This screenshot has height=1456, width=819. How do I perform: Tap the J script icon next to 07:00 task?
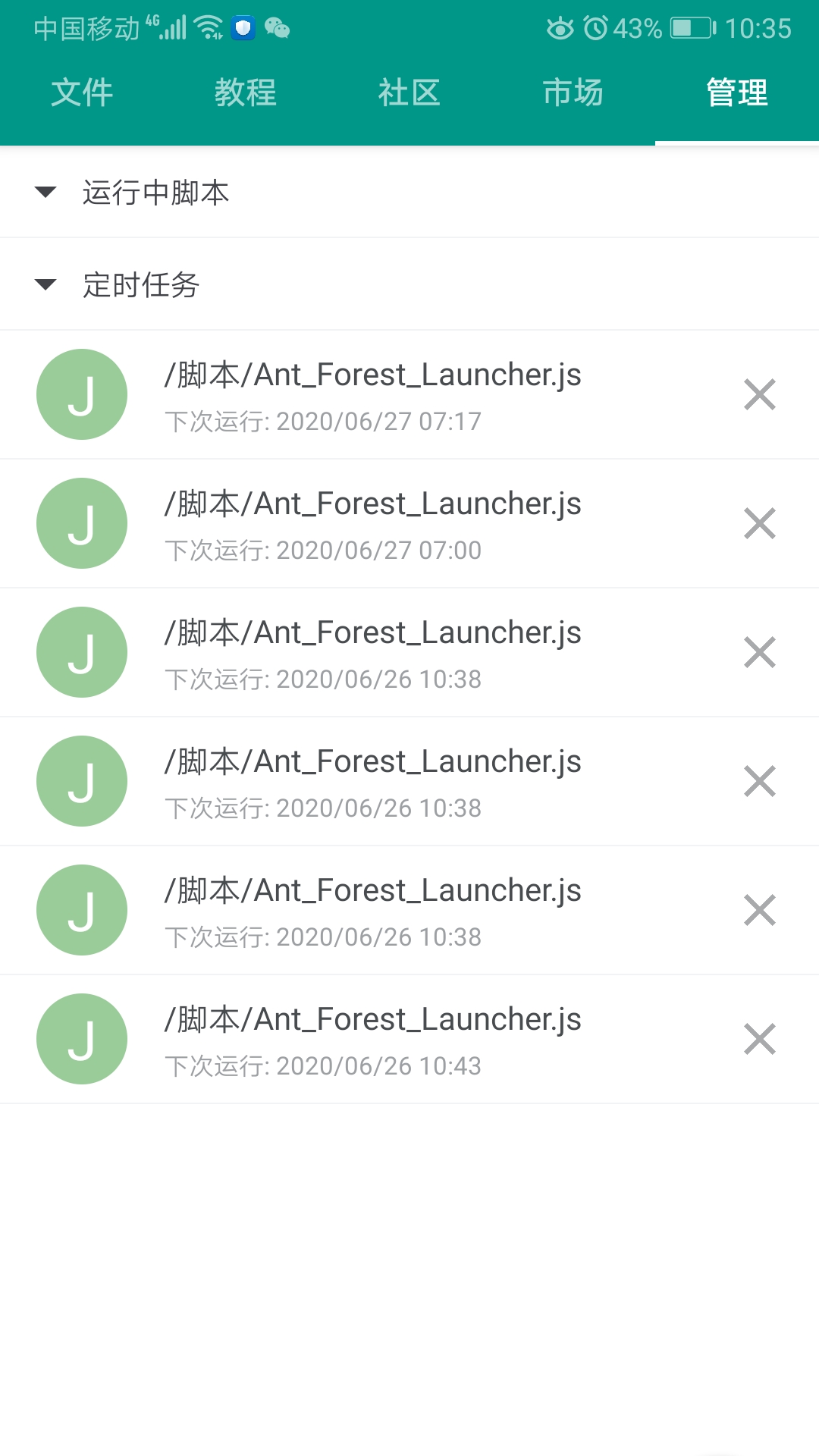click(81, 523)
